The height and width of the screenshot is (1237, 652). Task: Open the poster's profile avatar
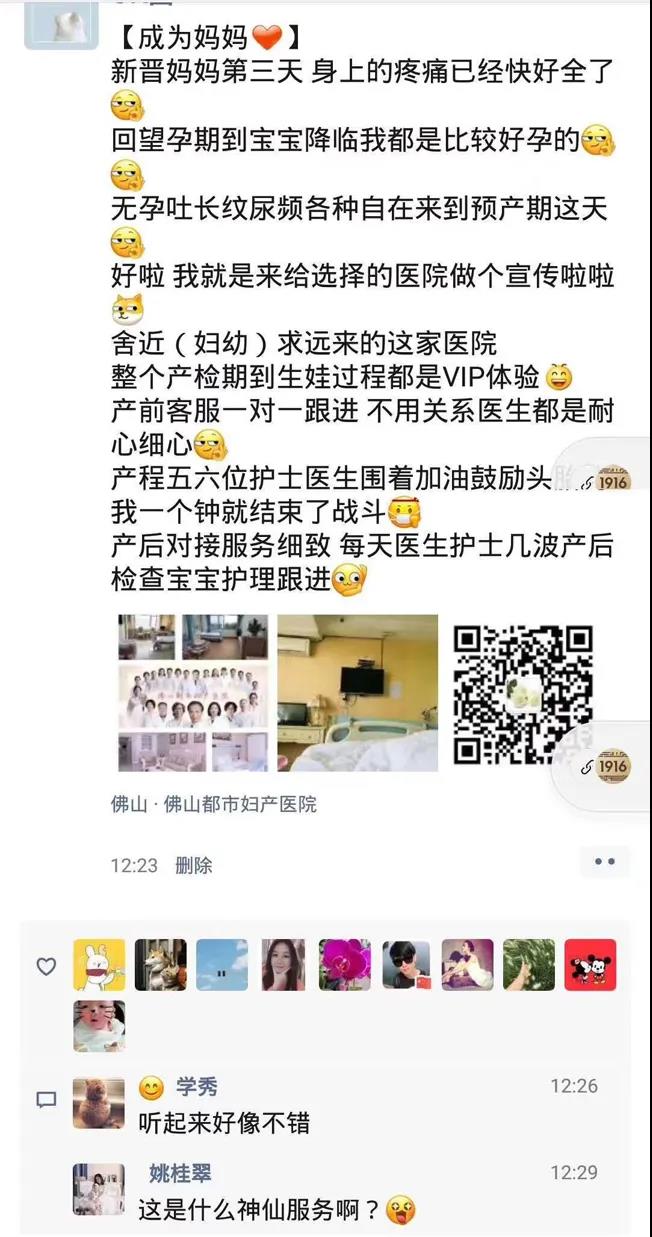[x=61, y=22]
